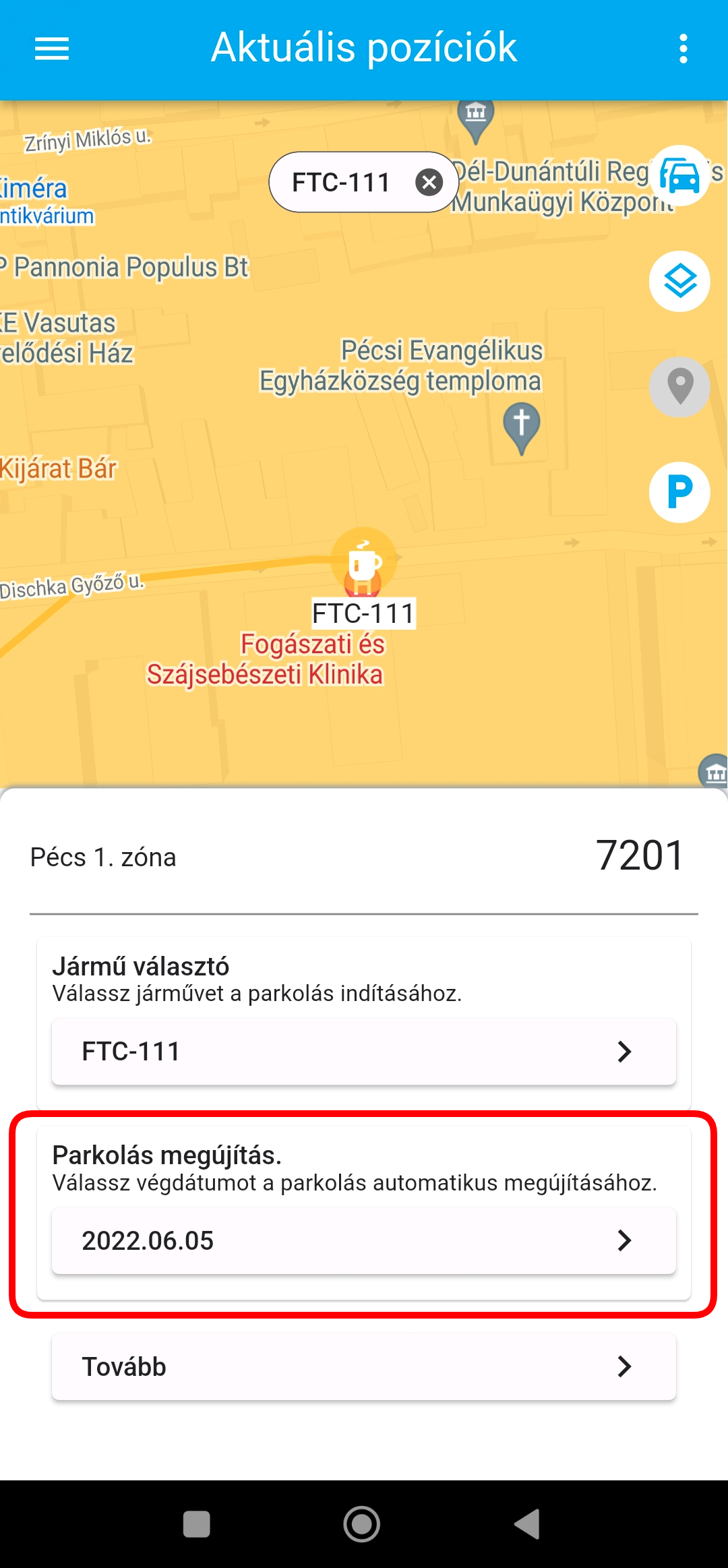Tap the car icon map button
The height and width of the screenshot is (1568, 728).
pyautogui.click(x=679, y=175)
